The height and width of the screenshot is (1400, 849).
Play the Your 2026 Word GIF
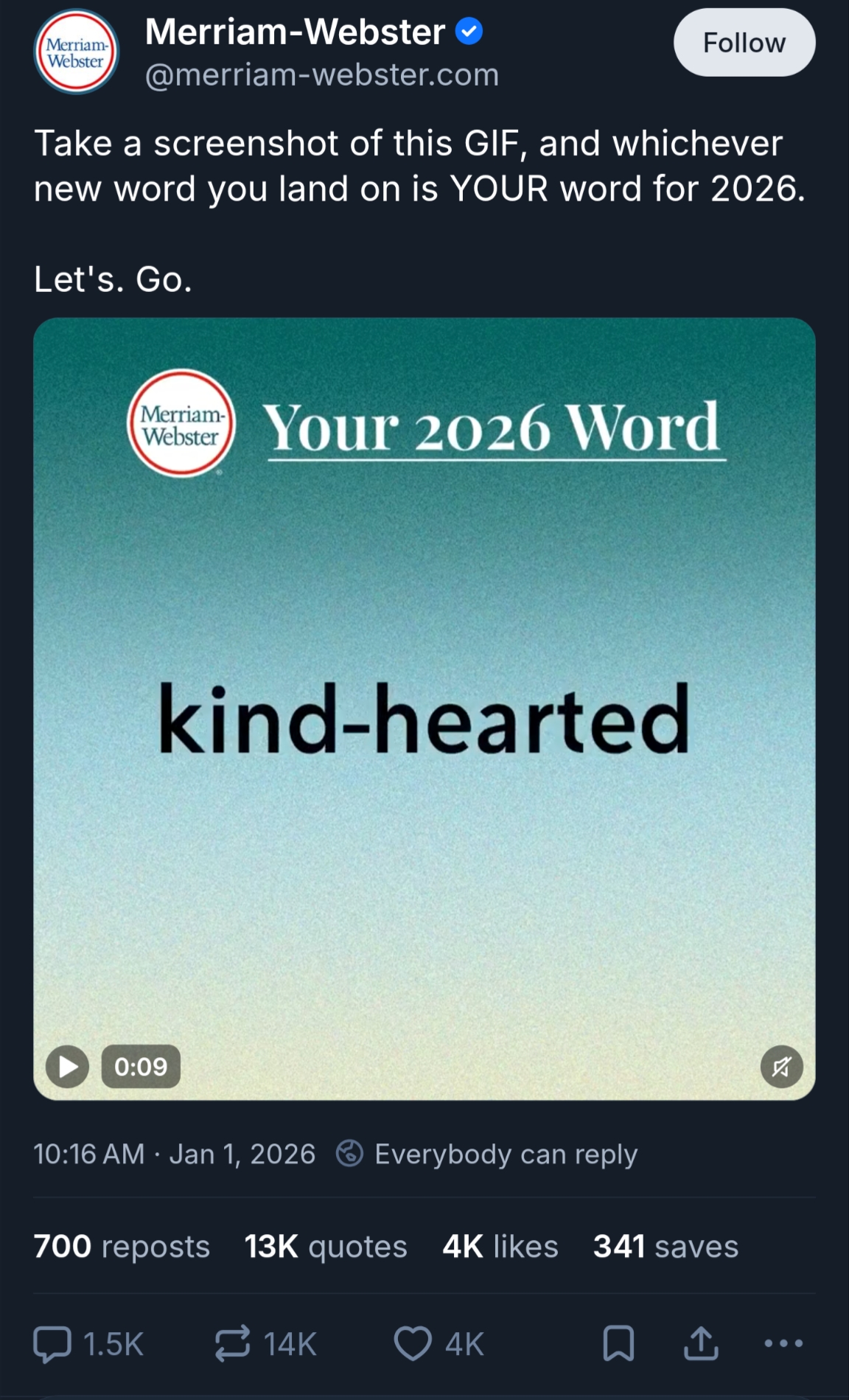pyautogui.click(x=67, y=1066)
